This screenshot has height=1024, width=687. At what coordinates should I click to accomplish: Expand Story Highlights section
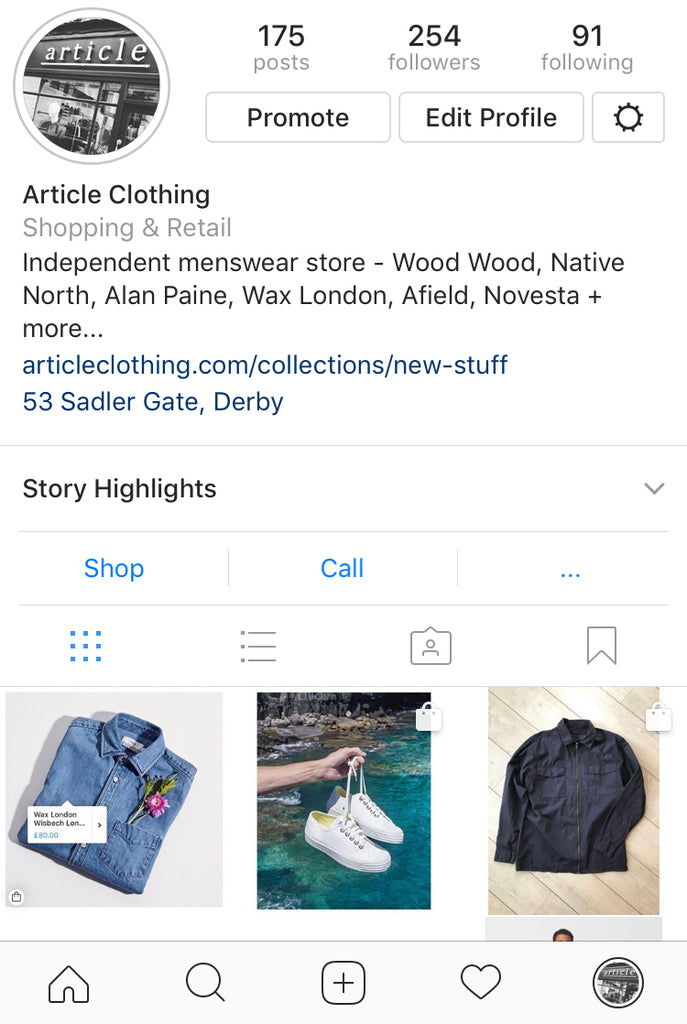[x=653, y=489]
